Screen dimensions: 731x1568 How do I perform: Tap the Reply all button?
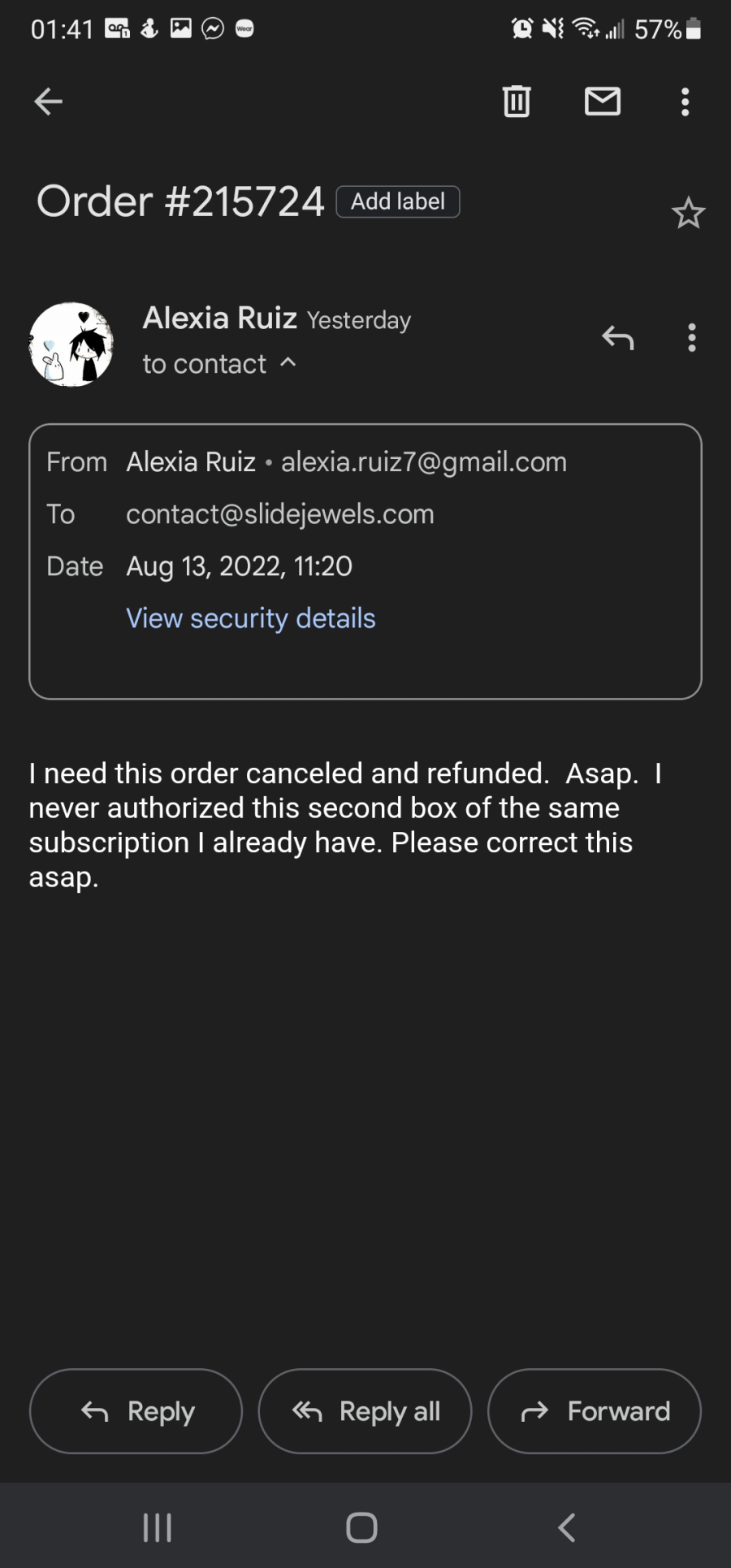[x=365, y=1411]
